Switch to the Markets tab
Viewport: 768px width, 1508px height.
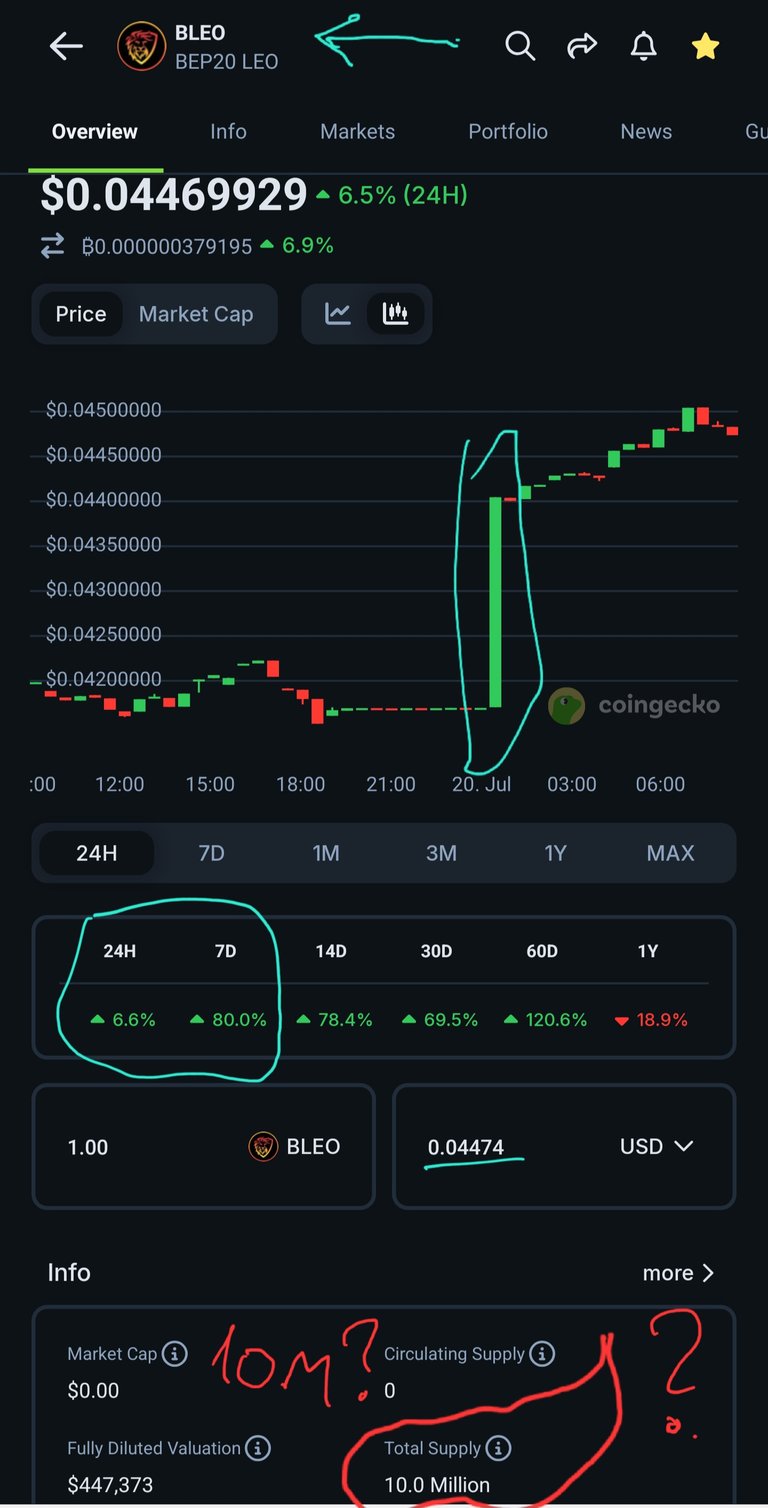pos(357,131)
